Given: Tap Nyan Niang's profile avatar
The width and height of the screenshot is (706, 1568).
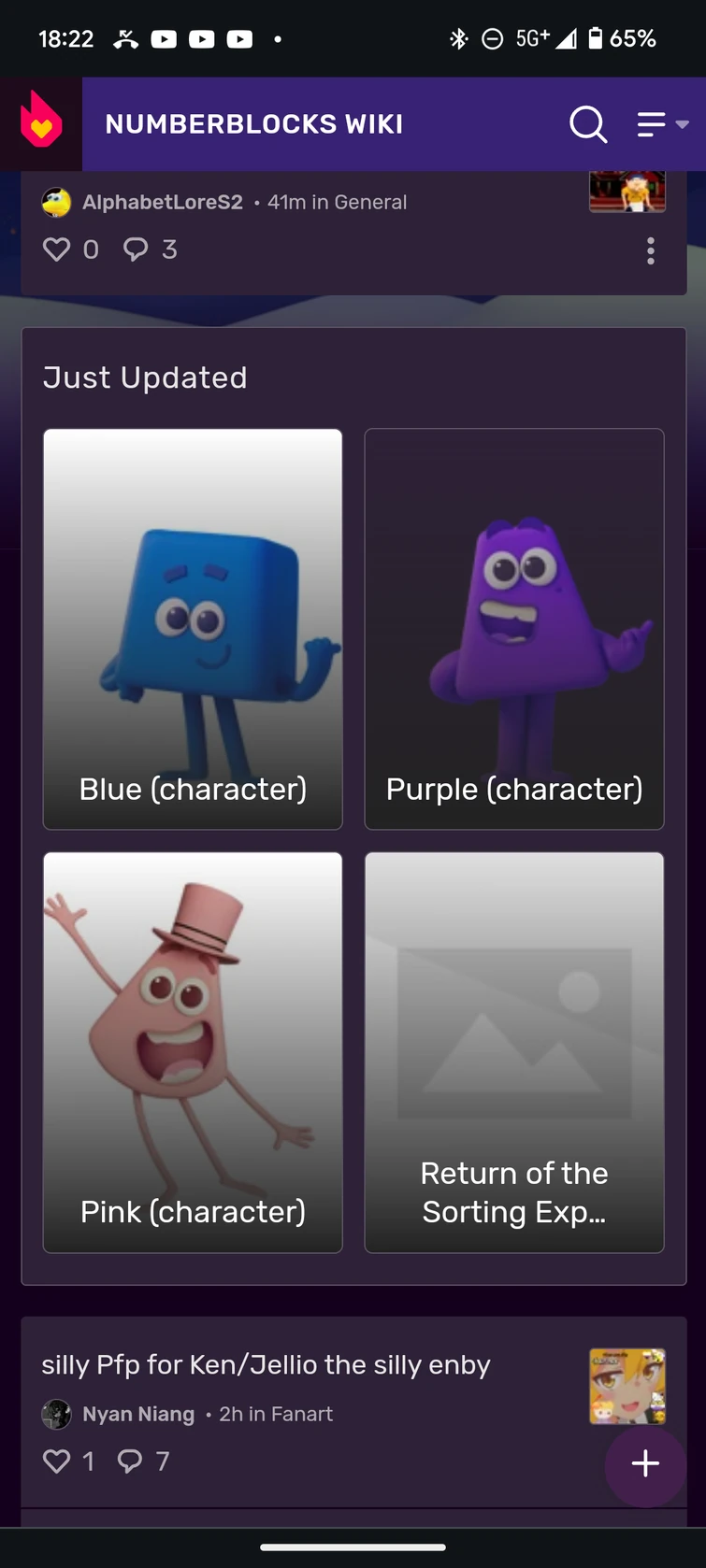Looking at the screenshot, I should click(x=56, y=1415).
